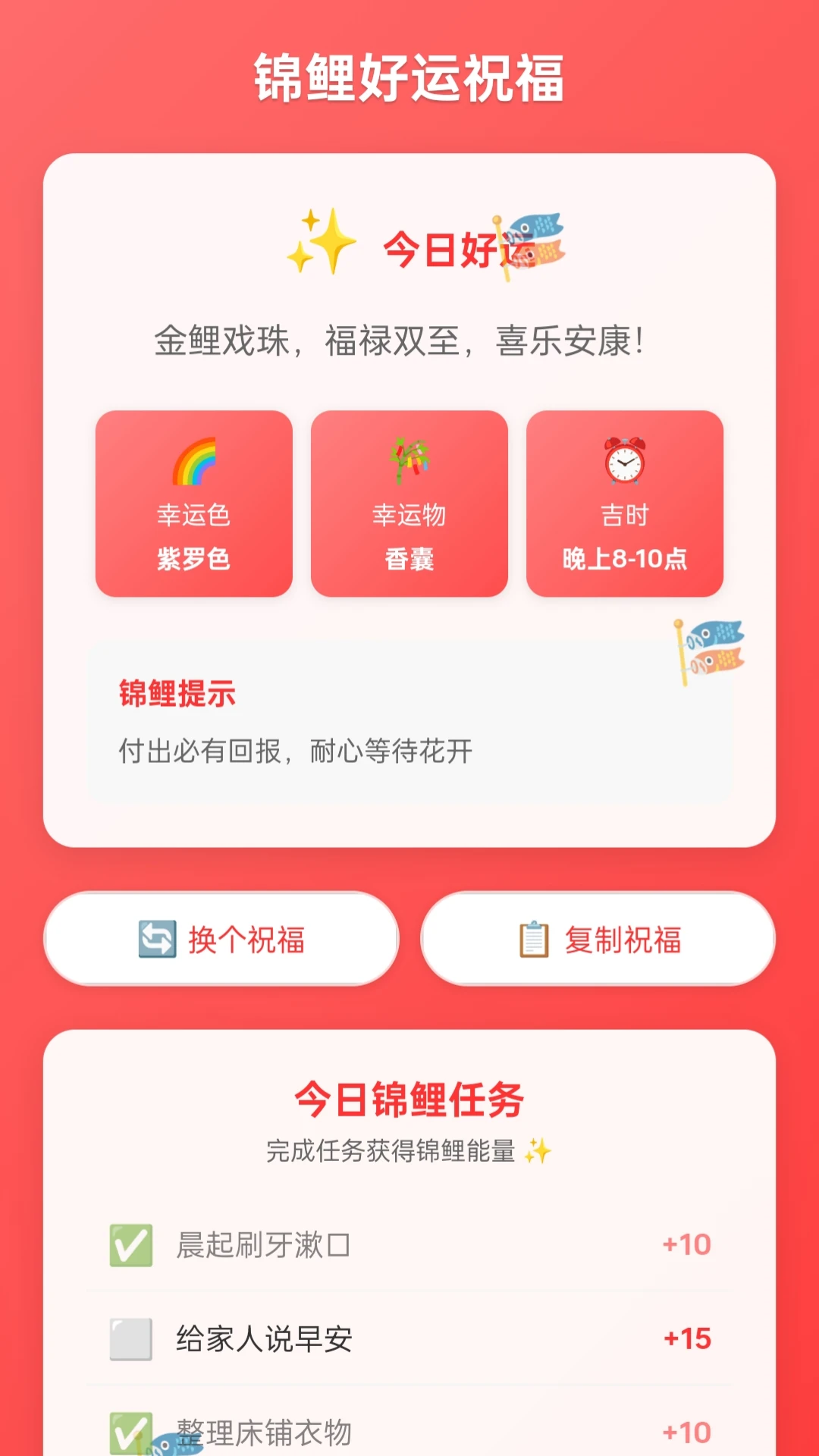
Task: Tap the tanabata tree icon for lucky item
Action: pyautogui.click(x=410, y=461)
